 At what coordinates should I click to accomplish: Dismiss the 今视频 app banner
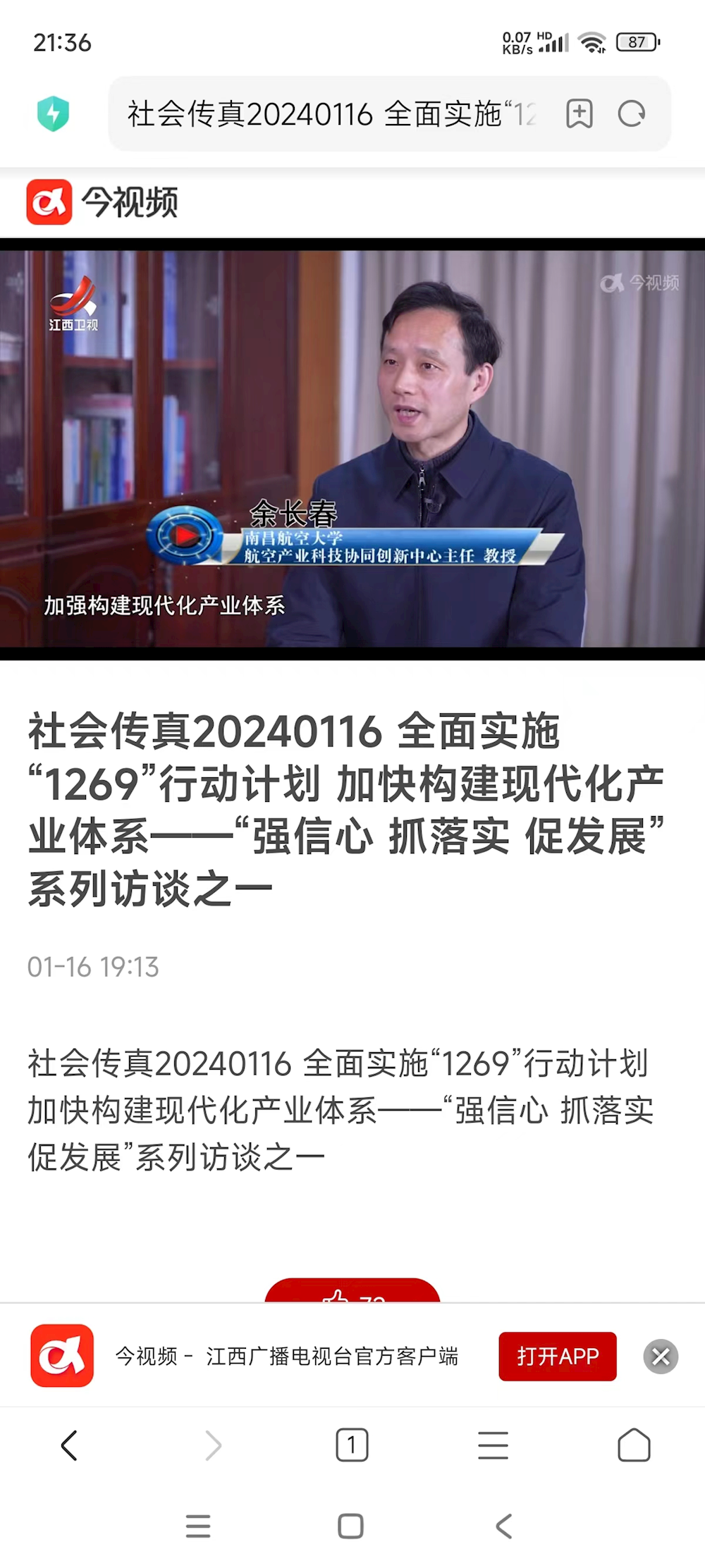[661, 1356]
